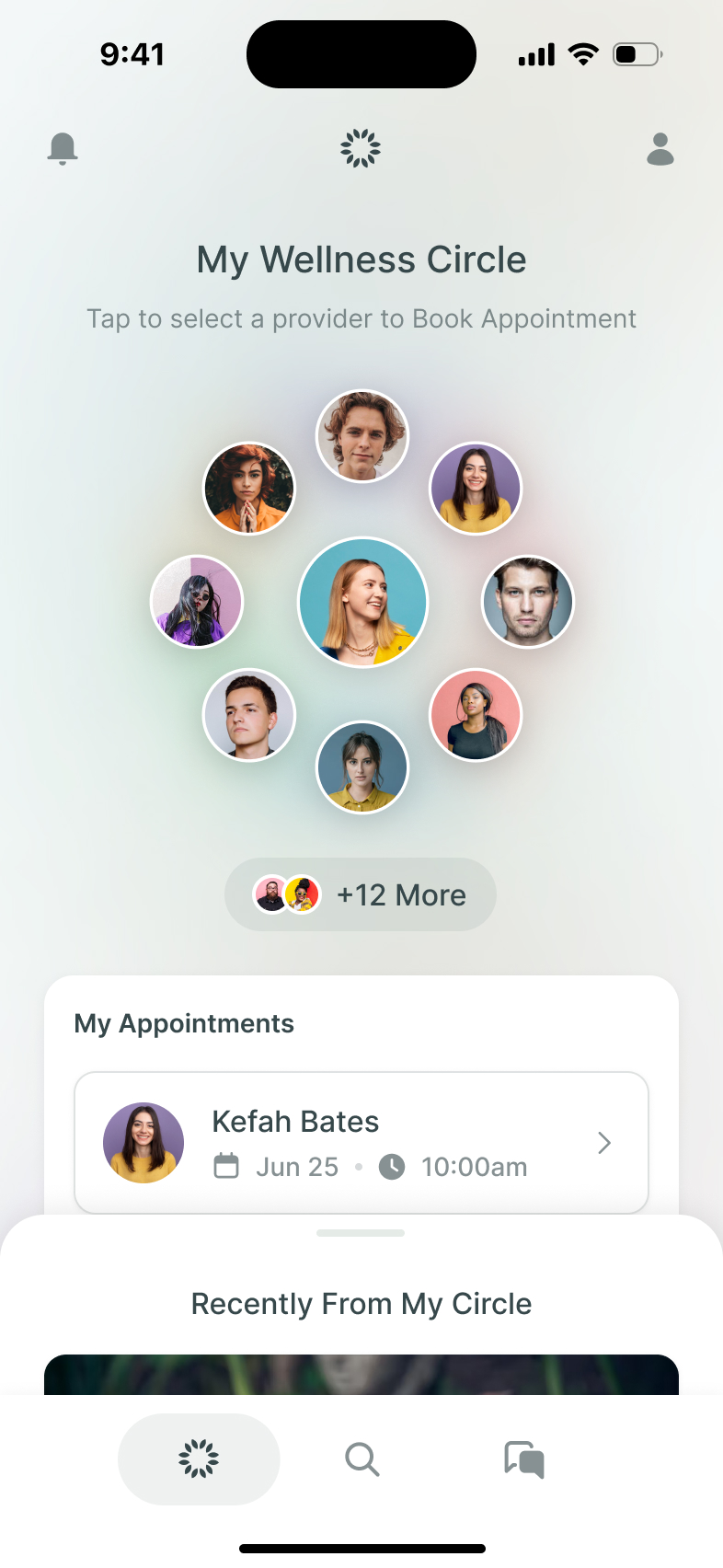
Task: Select the central blonde woman provider
Action: click(363, 603)
